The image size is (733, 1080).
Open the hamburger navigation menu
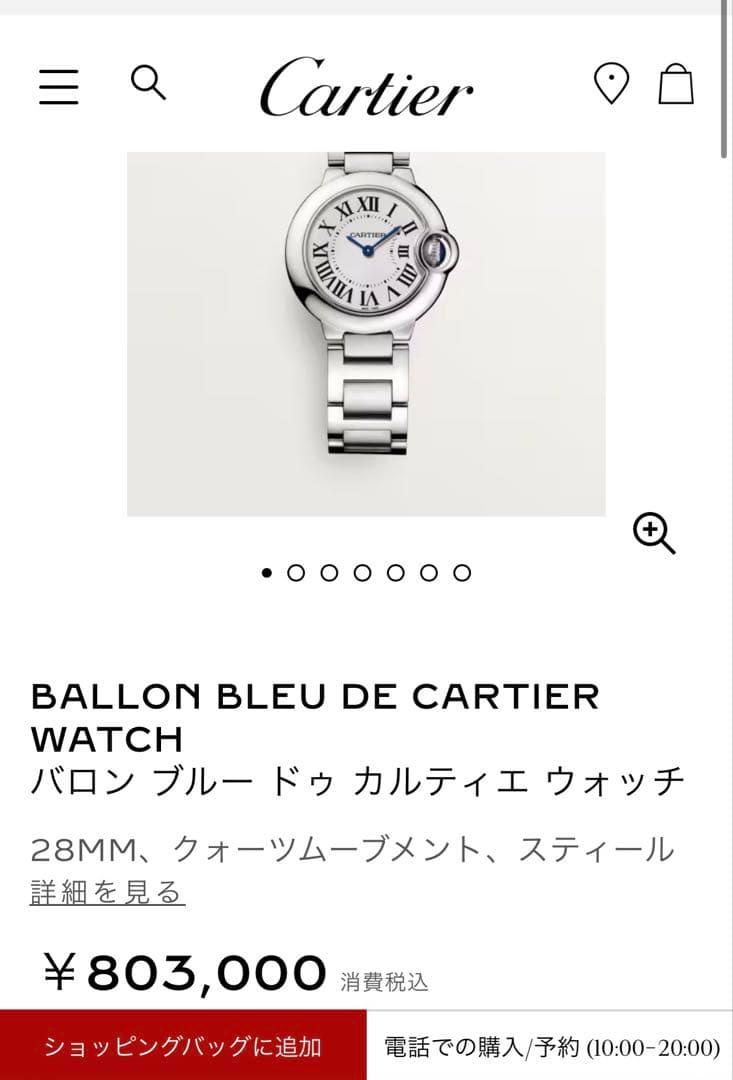point(59,88)
